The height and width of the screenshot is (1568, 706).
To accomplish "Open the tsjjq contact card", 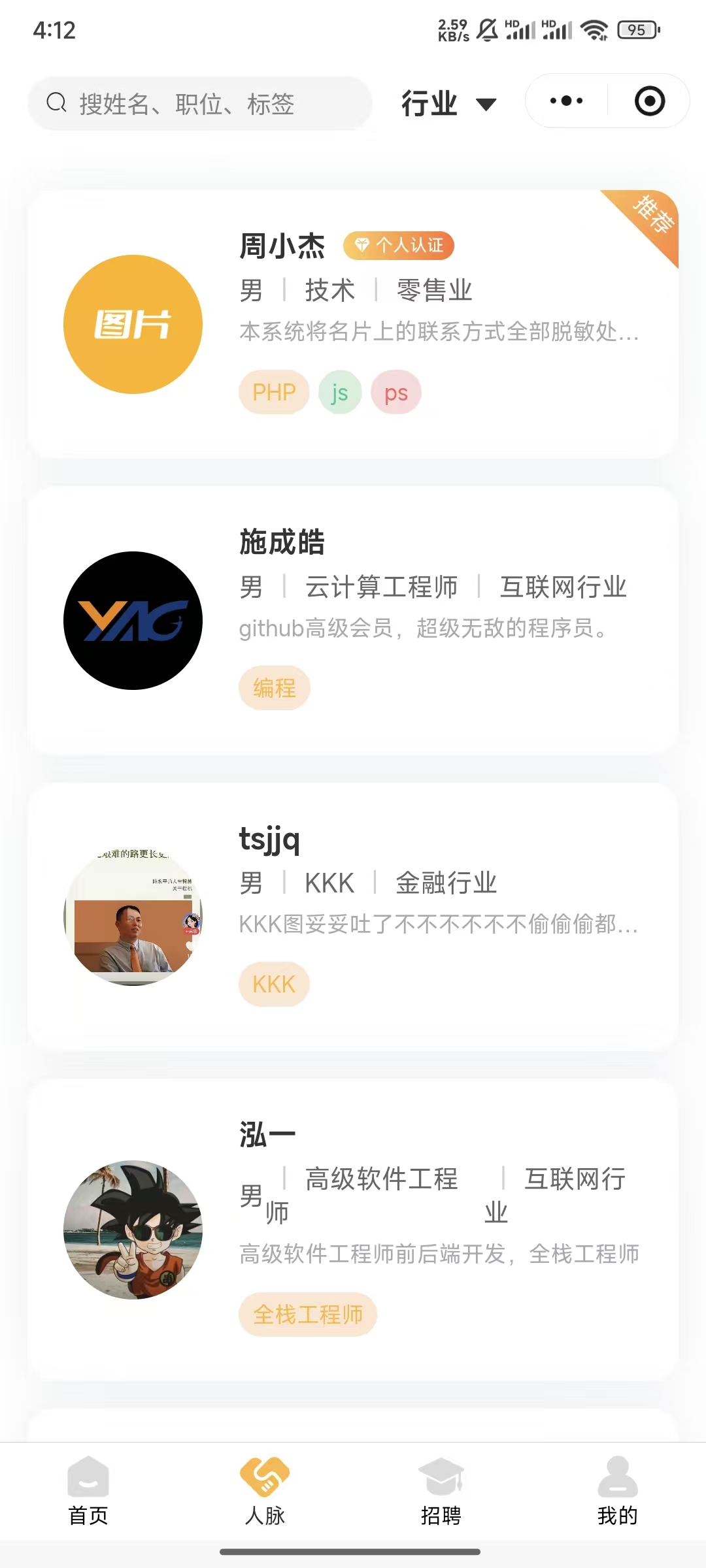I will coord(353,917).
